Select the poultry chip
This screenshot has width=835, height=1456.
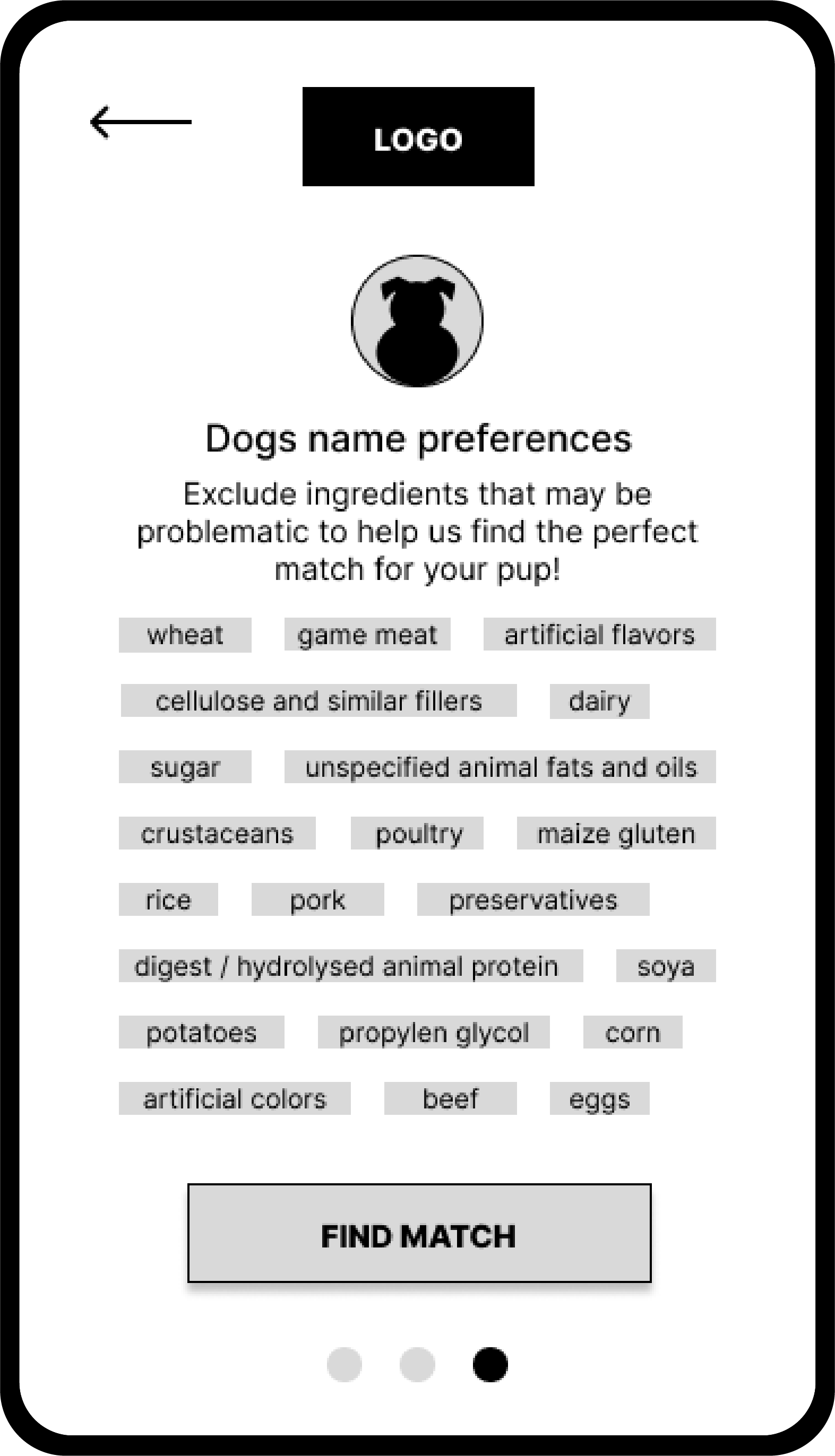417,833
